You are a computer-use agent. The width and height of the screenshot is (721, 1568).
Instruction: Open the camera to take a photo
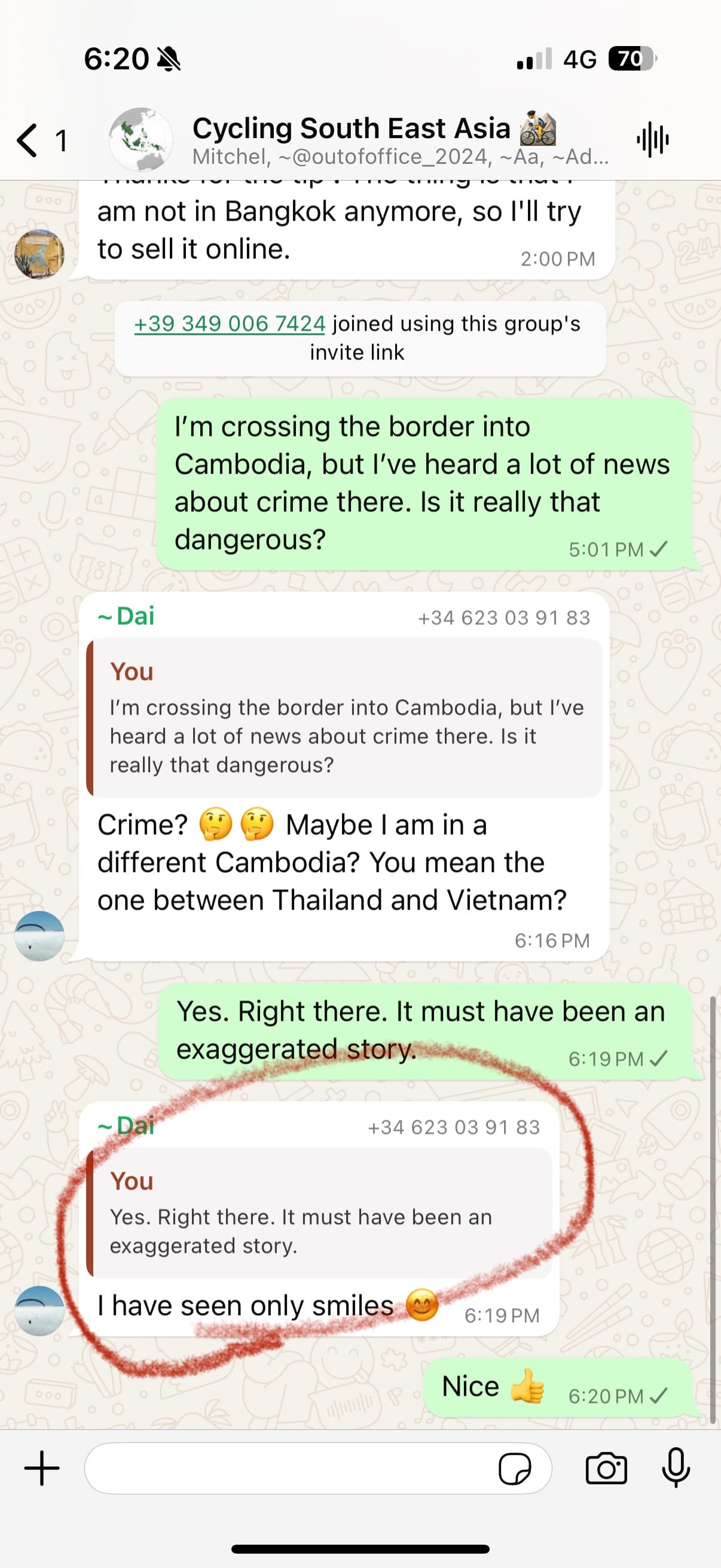click(x=606, y=1469)
